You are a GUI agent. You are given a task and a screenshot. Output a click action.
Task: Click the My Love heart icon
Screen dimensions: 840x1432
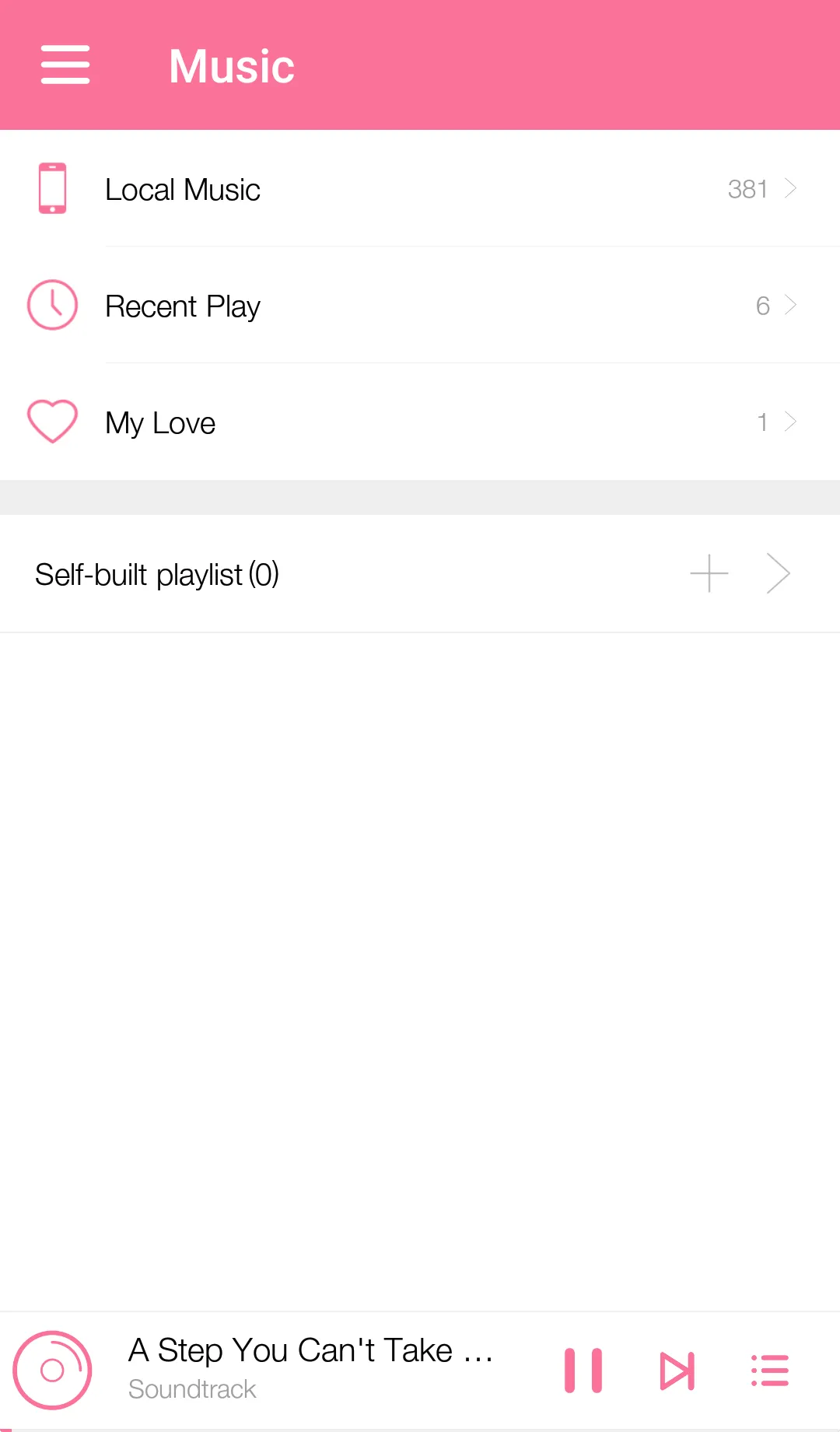coord(52,422)
